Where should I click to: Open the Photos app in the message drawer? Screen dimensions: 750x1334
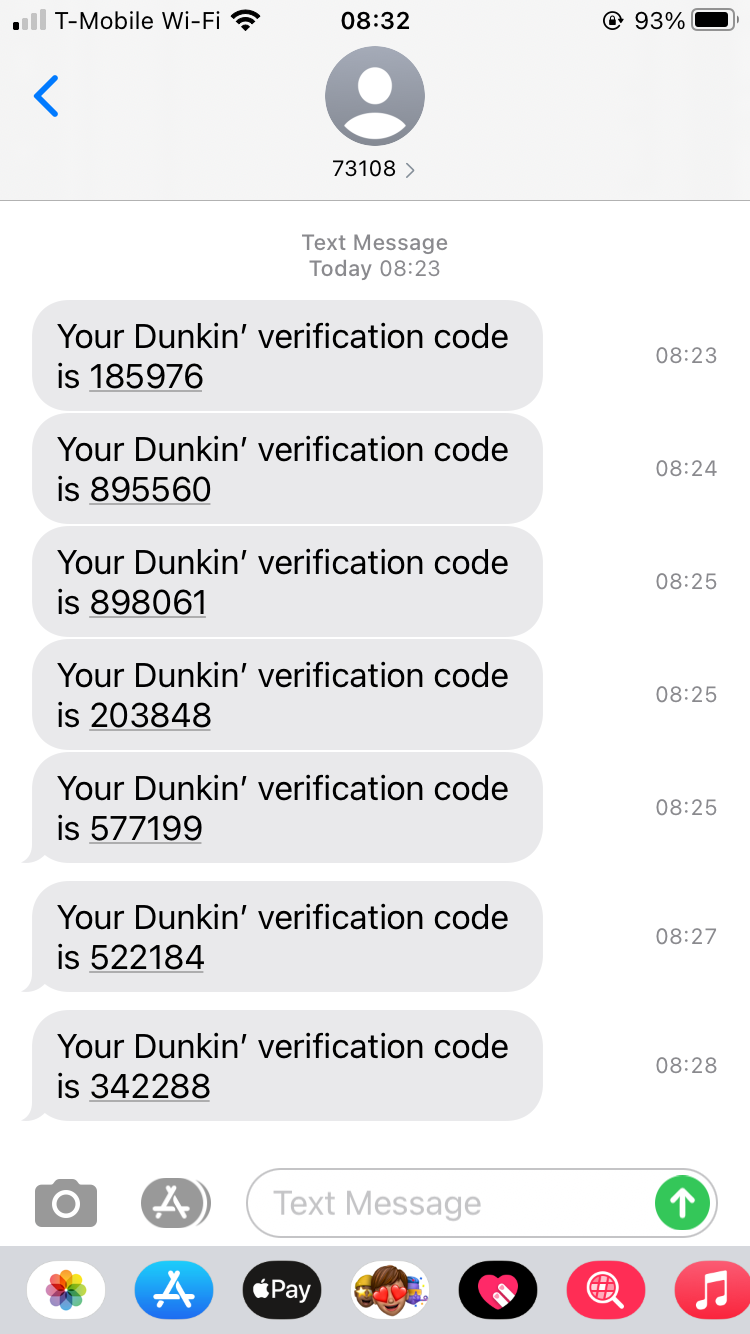65,1290
